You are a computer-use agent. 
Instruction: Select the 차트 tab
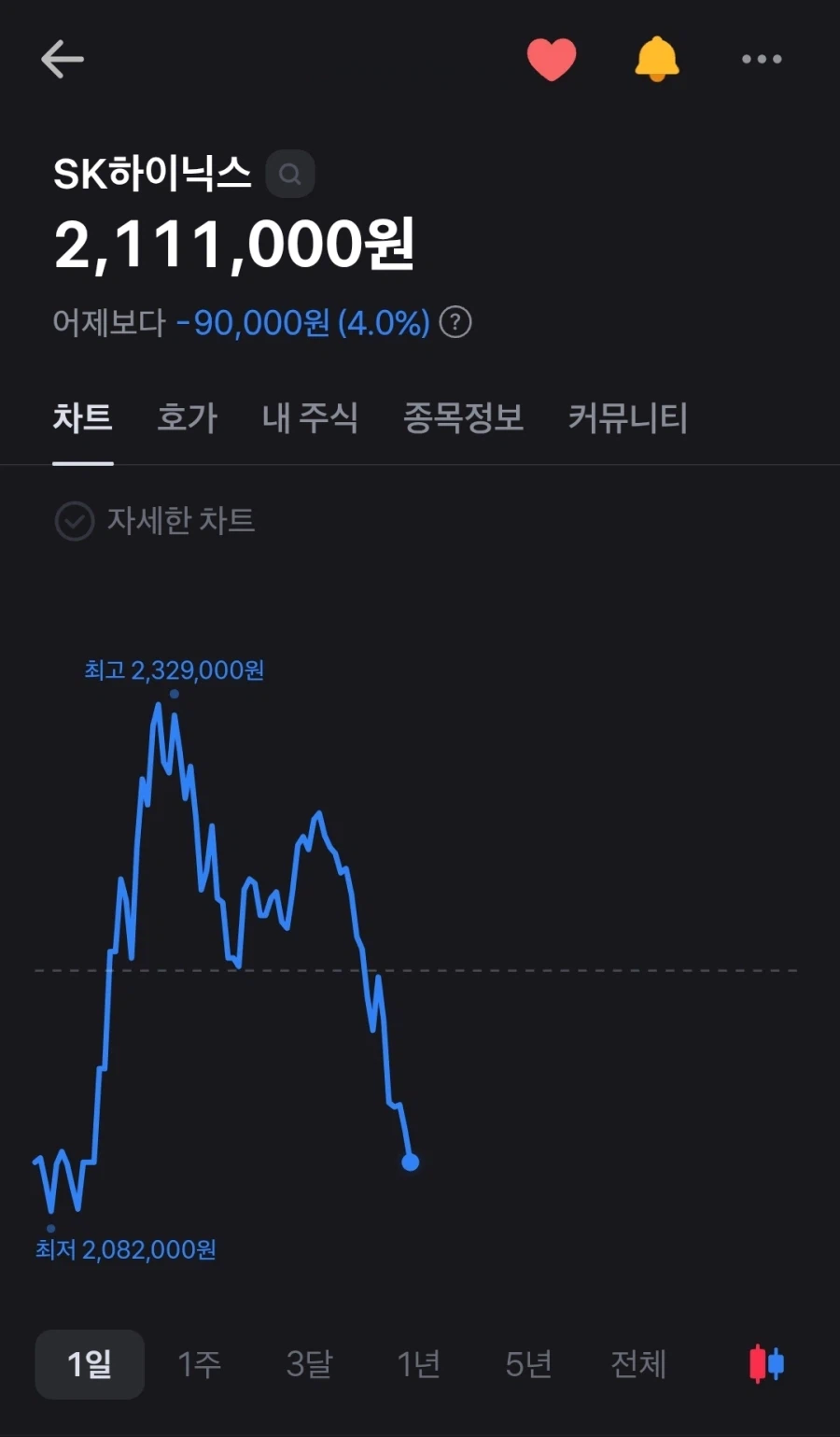pyautogui.click(x=83, y=416)
